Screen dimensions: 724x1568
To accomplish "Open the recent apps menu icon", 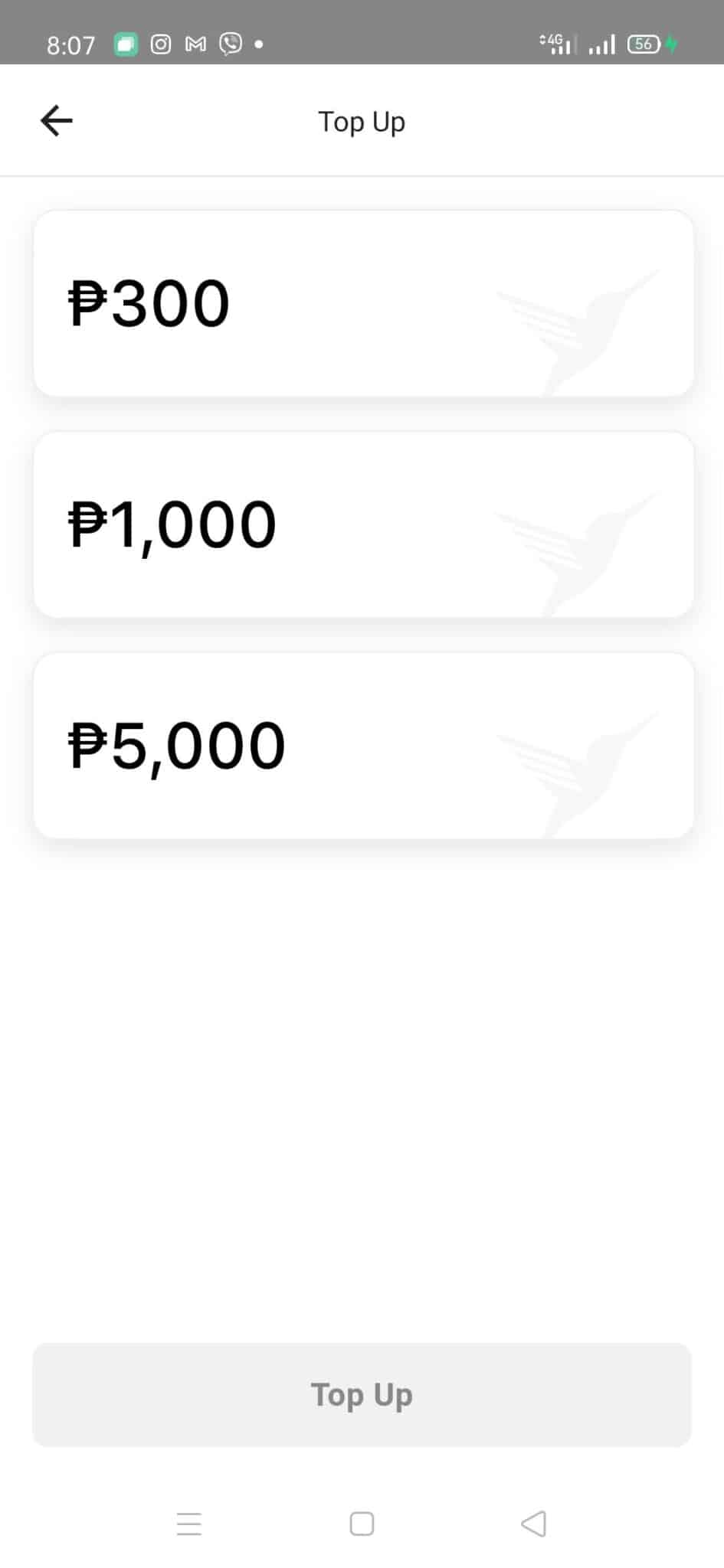I will click(x=189, y=1524).
